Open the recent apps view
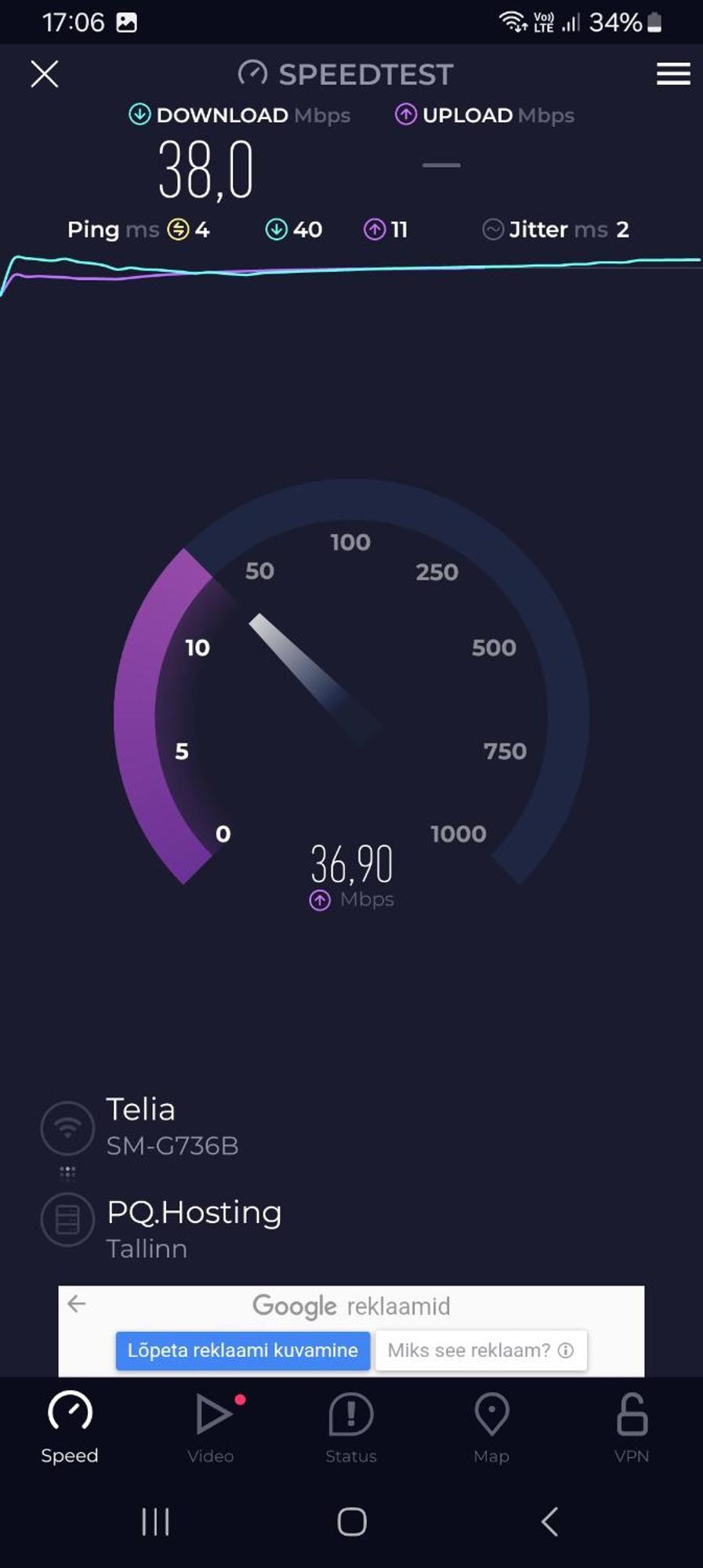The height and width of the screenshot is (1568, 703). click(155, 1522)
